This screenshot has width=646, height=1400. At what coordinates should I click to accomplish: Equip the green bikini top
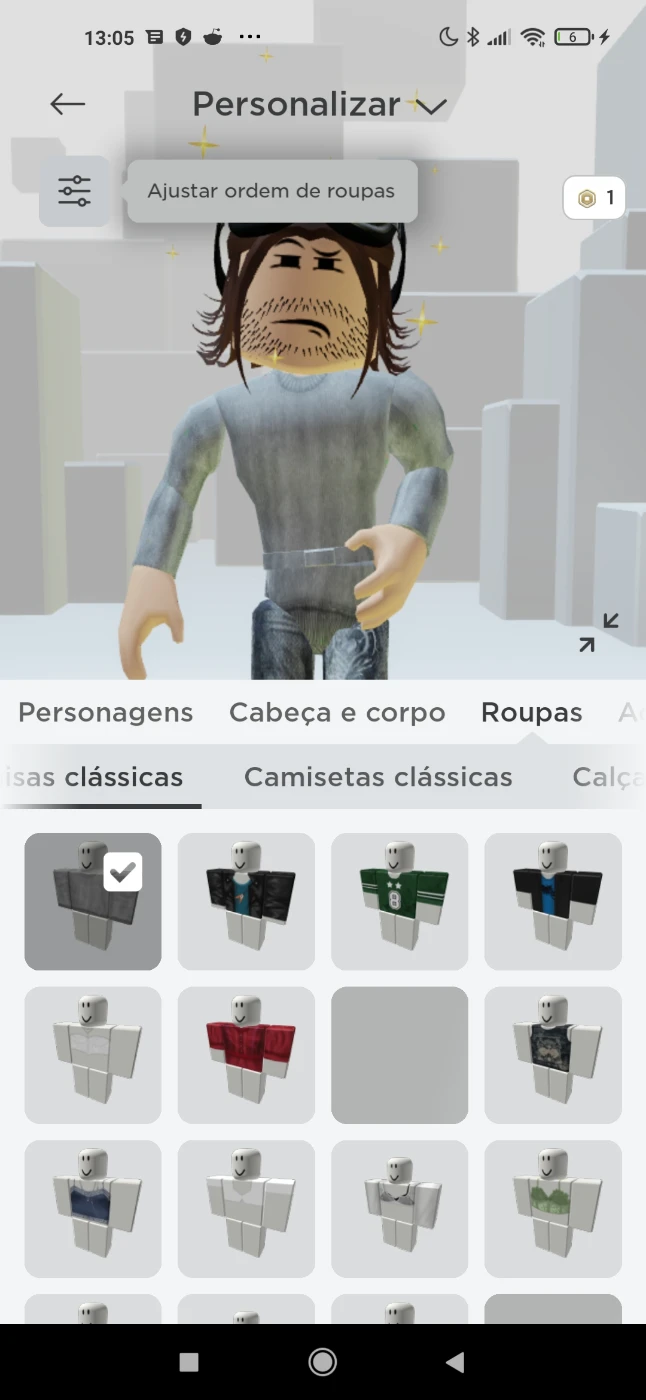pyautogui.click(x=553, y=1208)
